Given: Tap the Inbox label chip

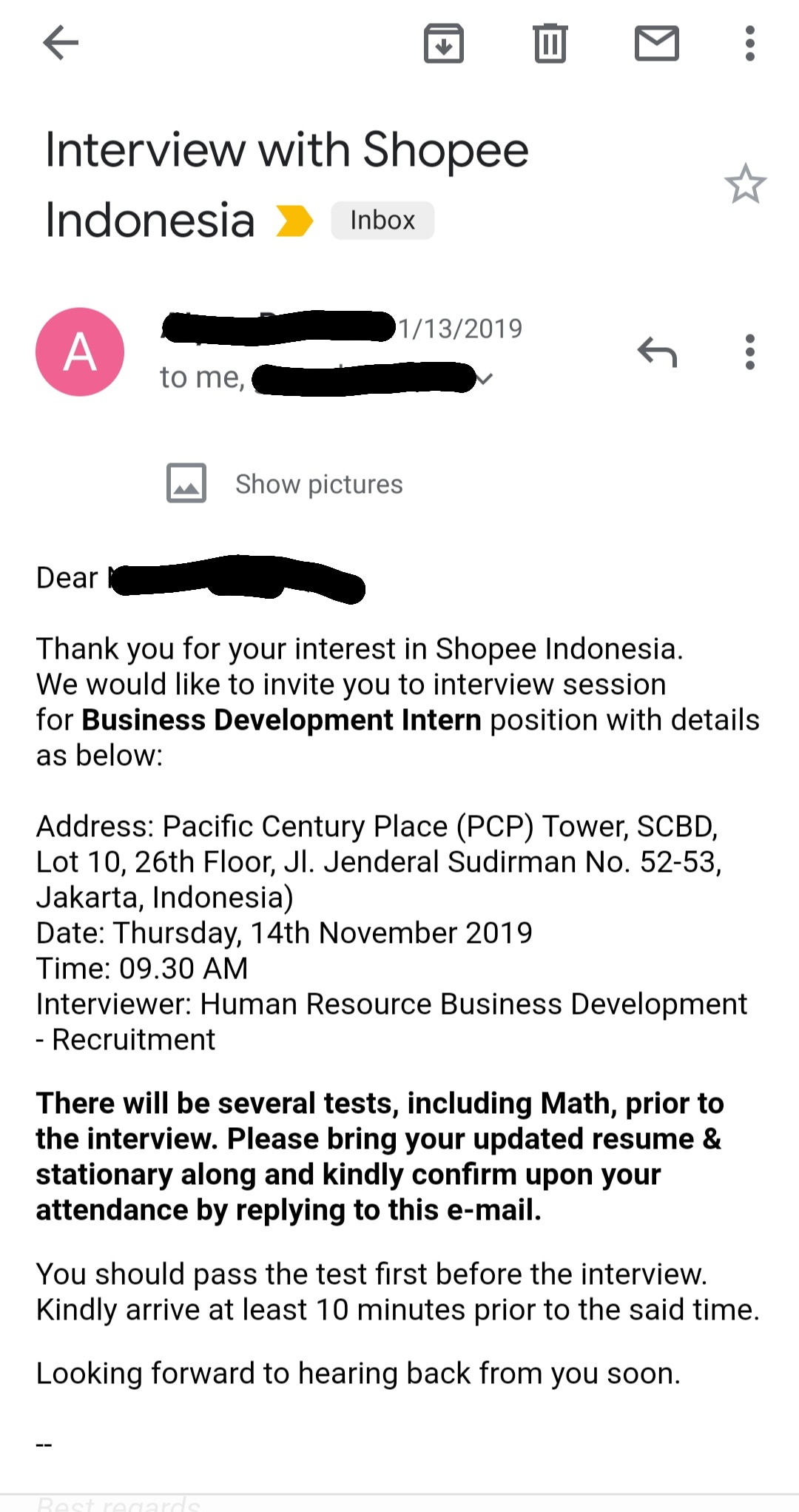Looking at the screenshot, I should 382,221.
